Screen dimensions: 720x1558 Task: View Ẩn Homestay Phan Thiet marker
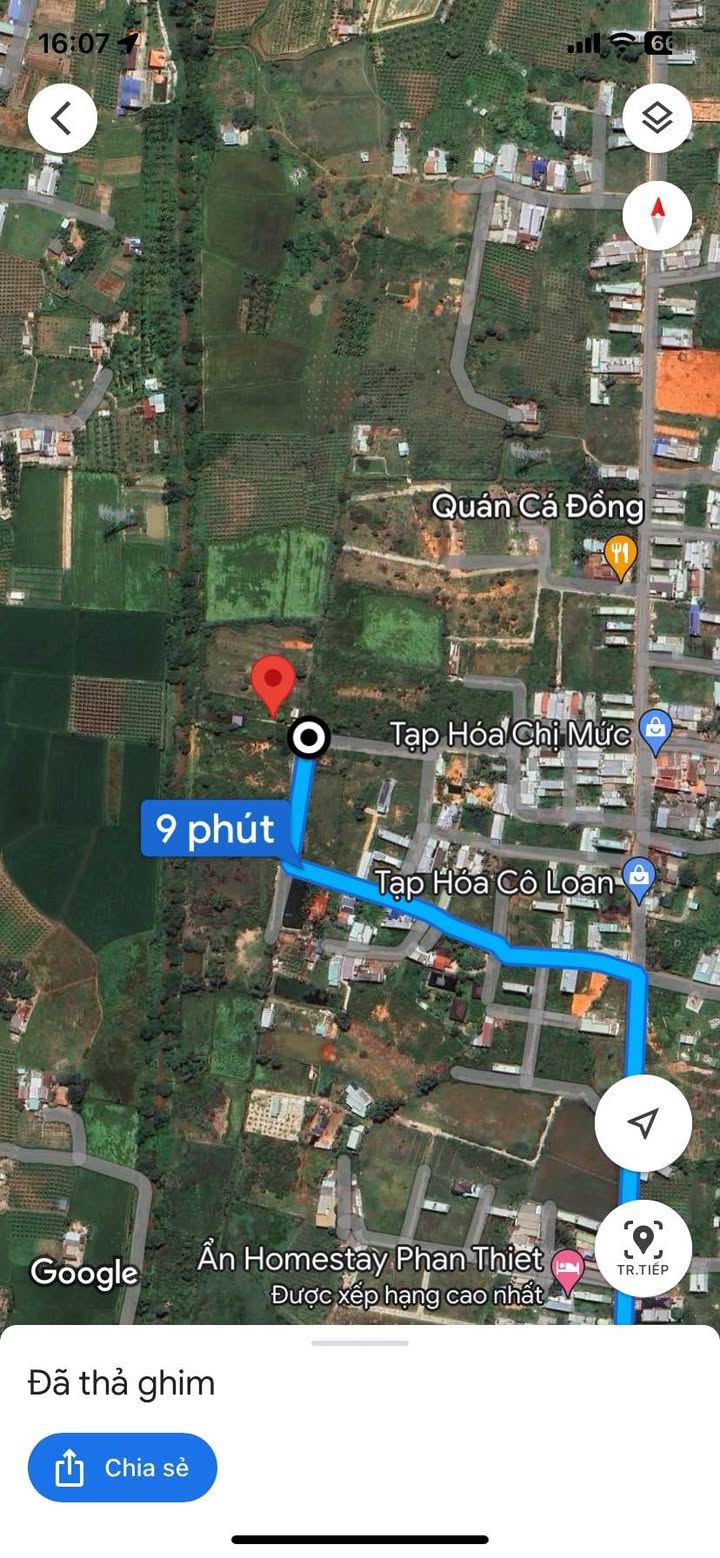tap(567, 1270)
